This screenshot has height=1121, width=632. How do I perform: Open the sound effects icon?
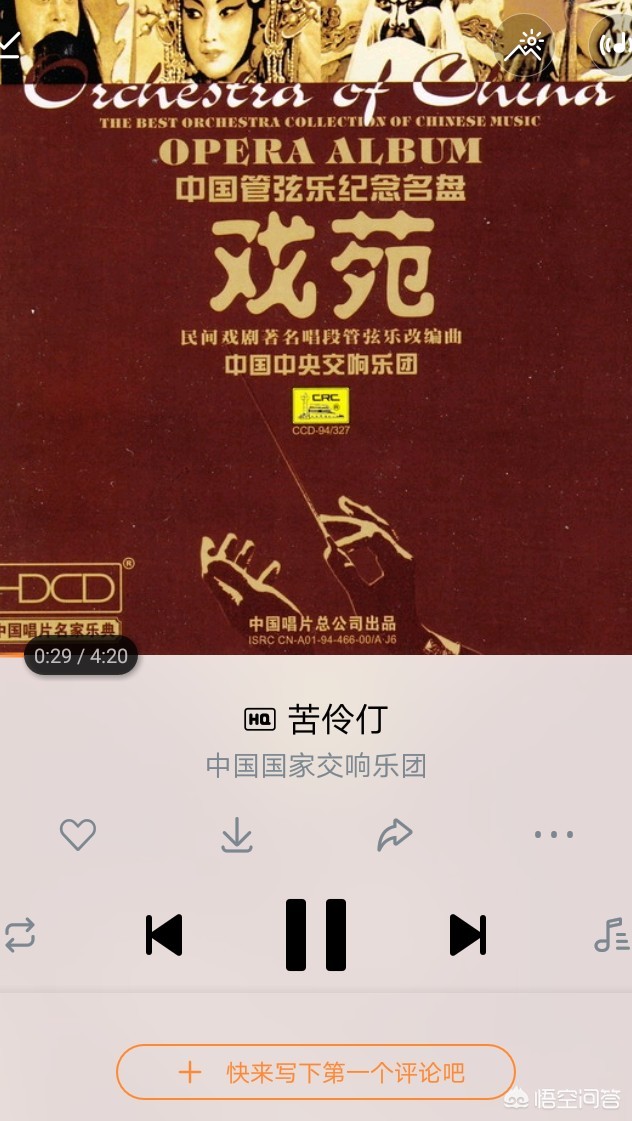pos(612,45)
